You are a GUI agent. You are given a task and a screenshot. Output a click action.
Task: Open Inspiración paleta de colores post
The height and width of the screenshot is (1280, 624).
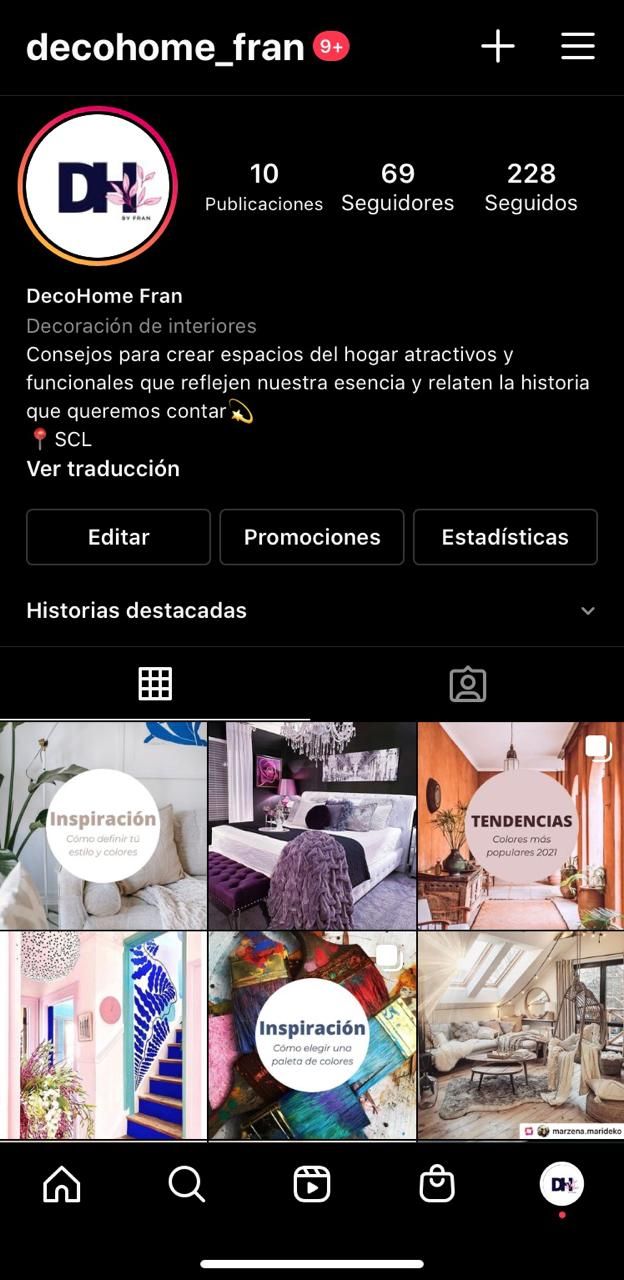pos(312,1034)
